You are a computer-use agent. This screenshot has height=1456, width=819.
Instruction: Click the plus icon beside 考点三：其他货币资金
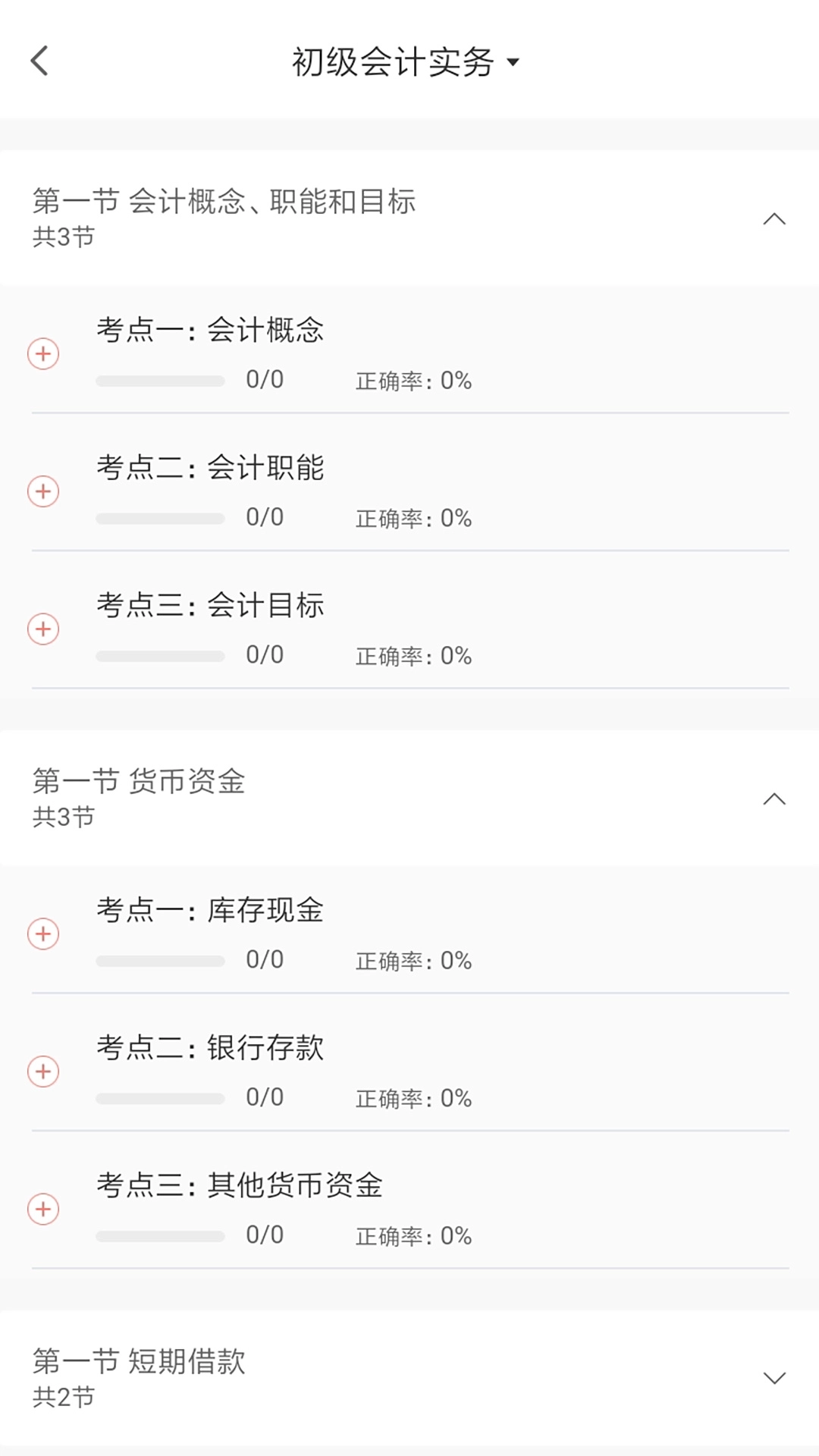pos(45,1210)
